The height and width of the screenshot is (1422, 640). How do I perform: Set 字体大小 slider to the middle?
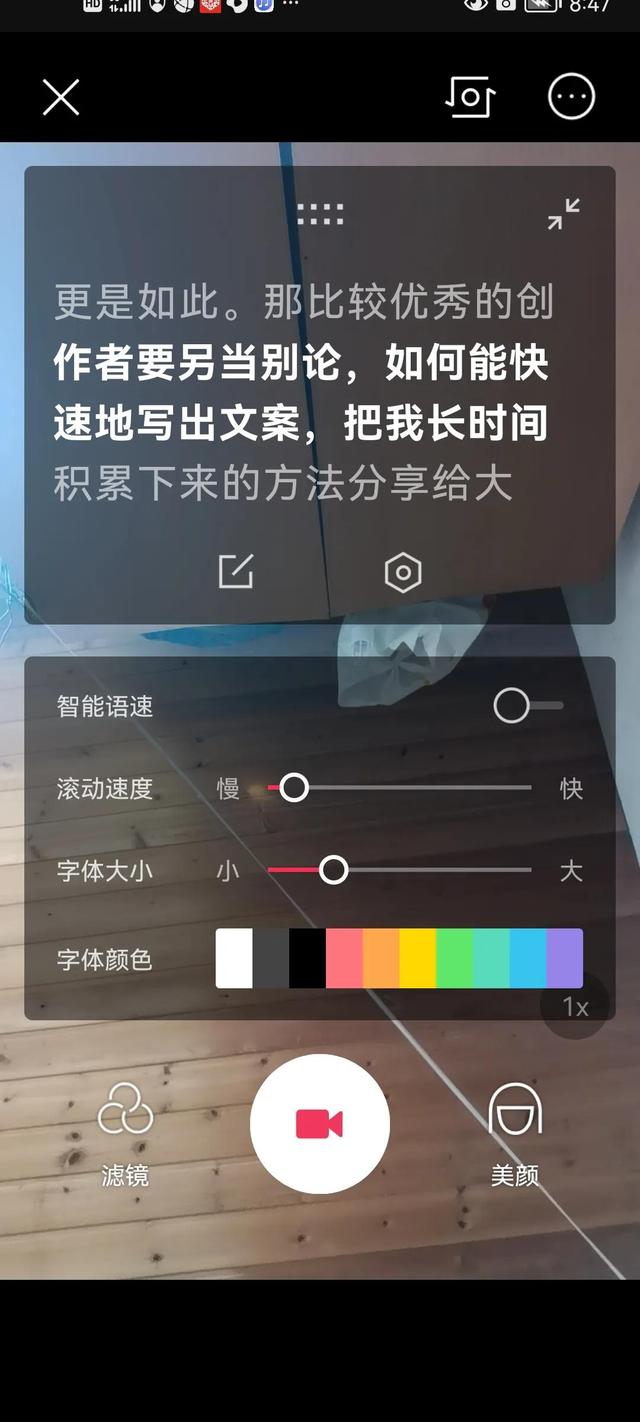coord(400,870)
